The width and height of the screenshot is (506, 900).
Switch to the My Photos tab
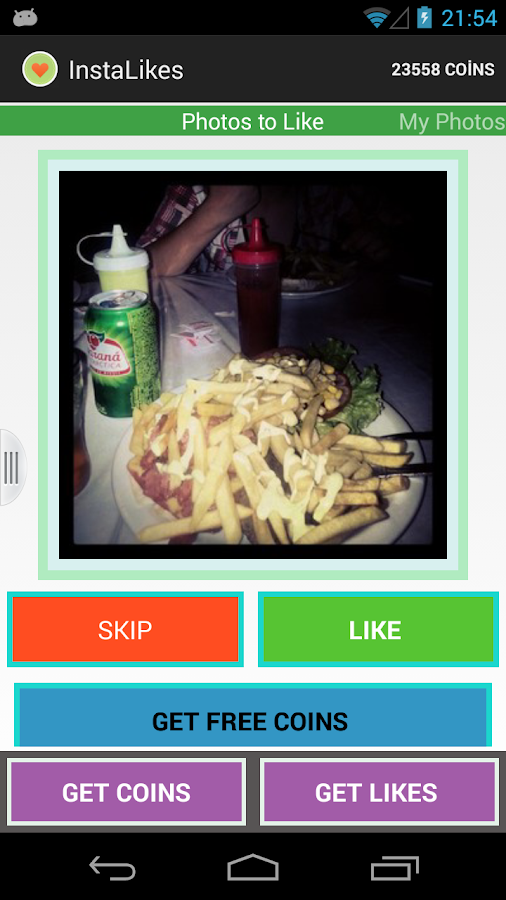point(452,122)
